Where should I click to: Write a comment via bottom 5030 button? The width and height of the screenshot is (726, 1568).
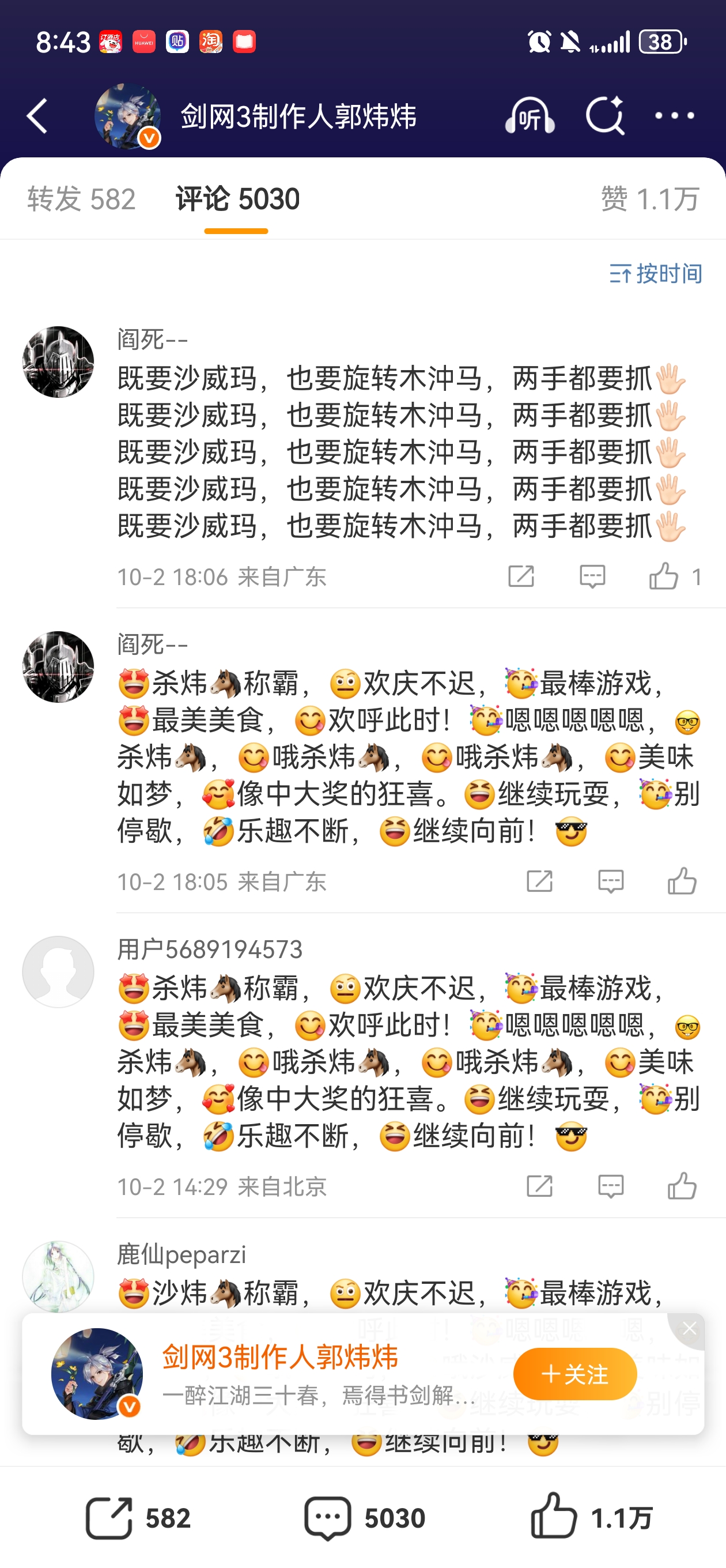pyautogui.click(x=364, y=1518)
